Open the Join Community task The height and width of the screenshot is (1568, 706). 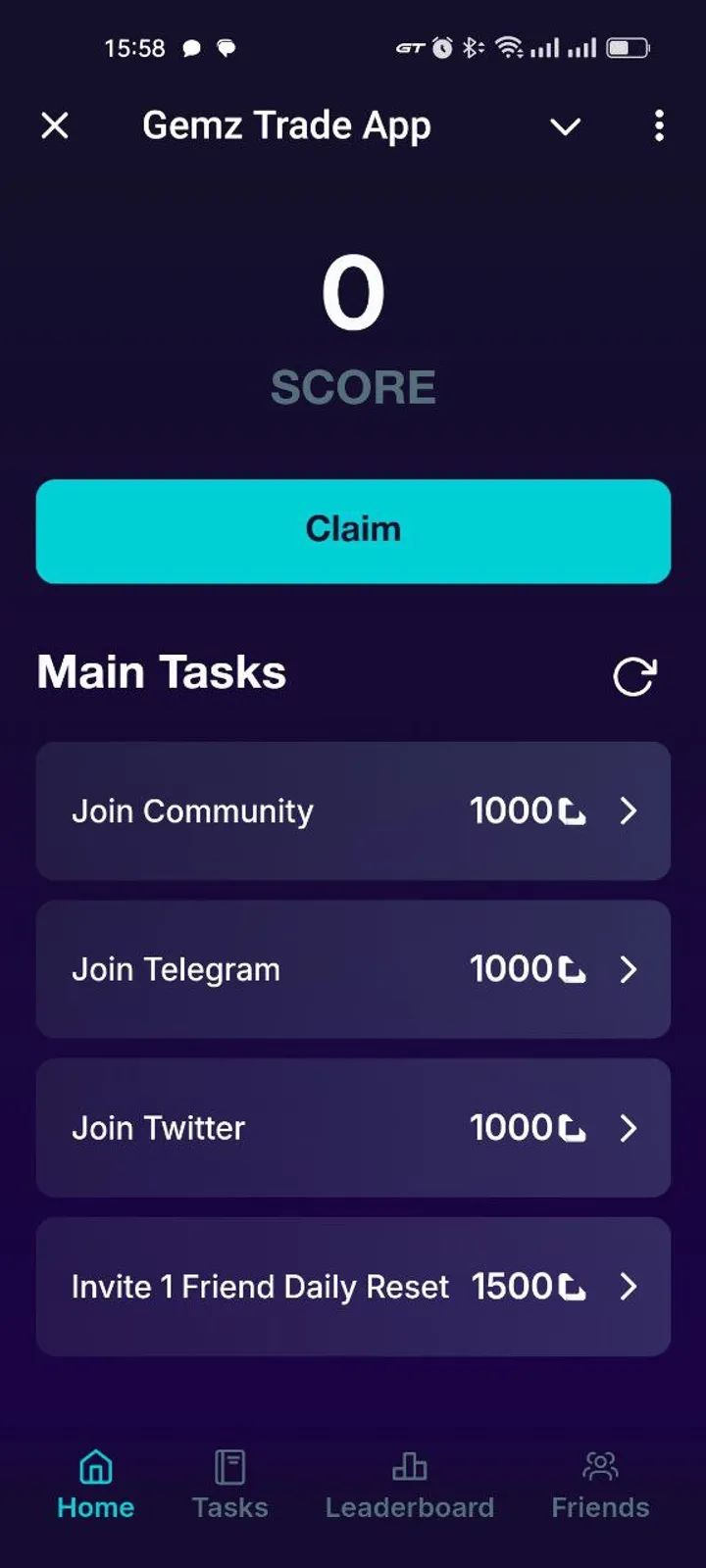353,810
